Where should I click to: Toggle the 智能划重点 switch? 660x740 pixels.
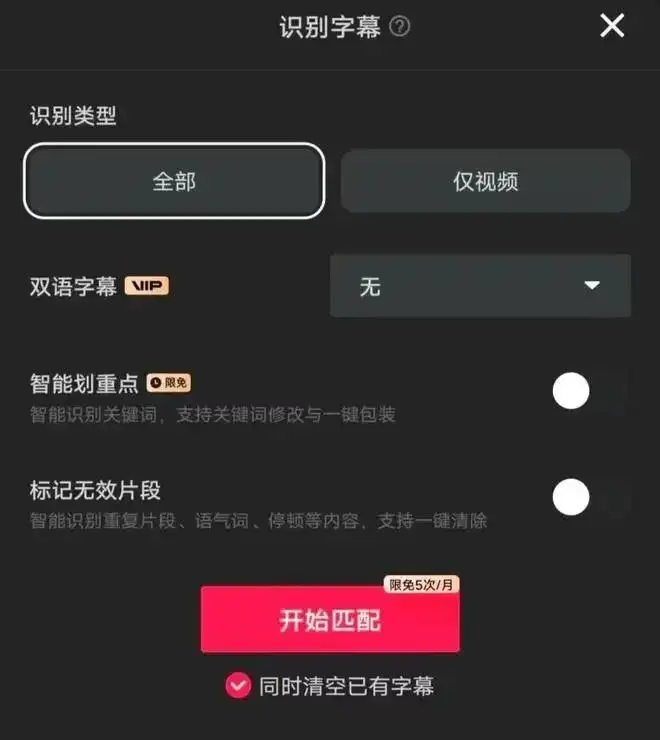[x=589, y=392]
